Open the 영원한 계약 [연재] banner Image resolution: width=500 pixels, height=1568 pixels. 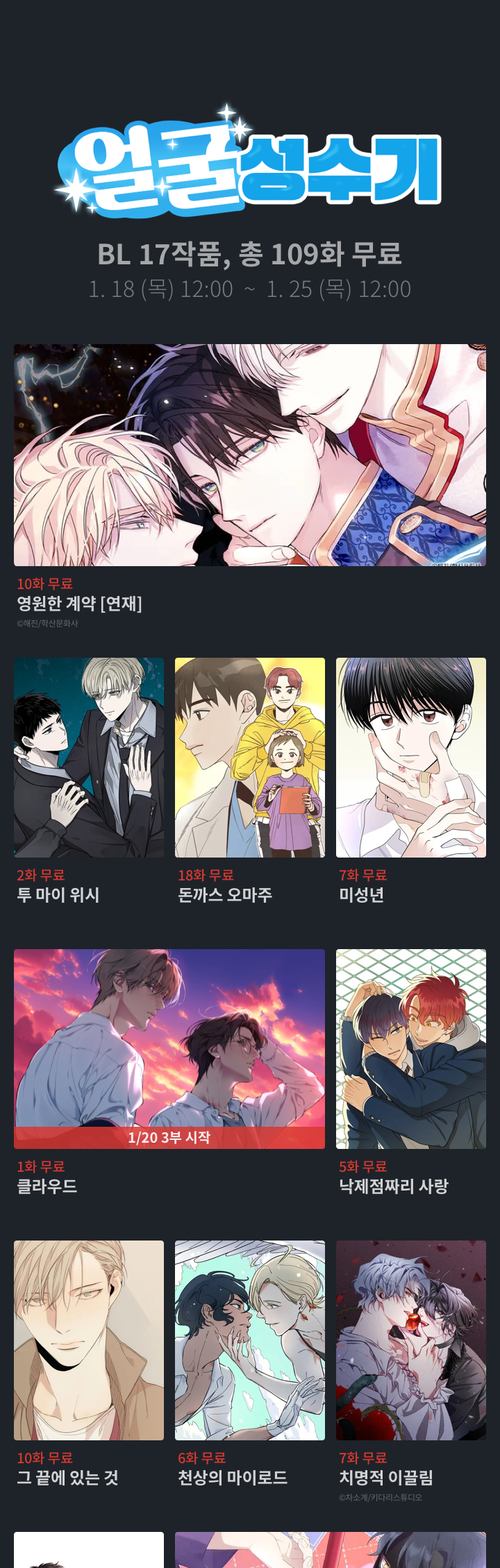pos(250,455)
